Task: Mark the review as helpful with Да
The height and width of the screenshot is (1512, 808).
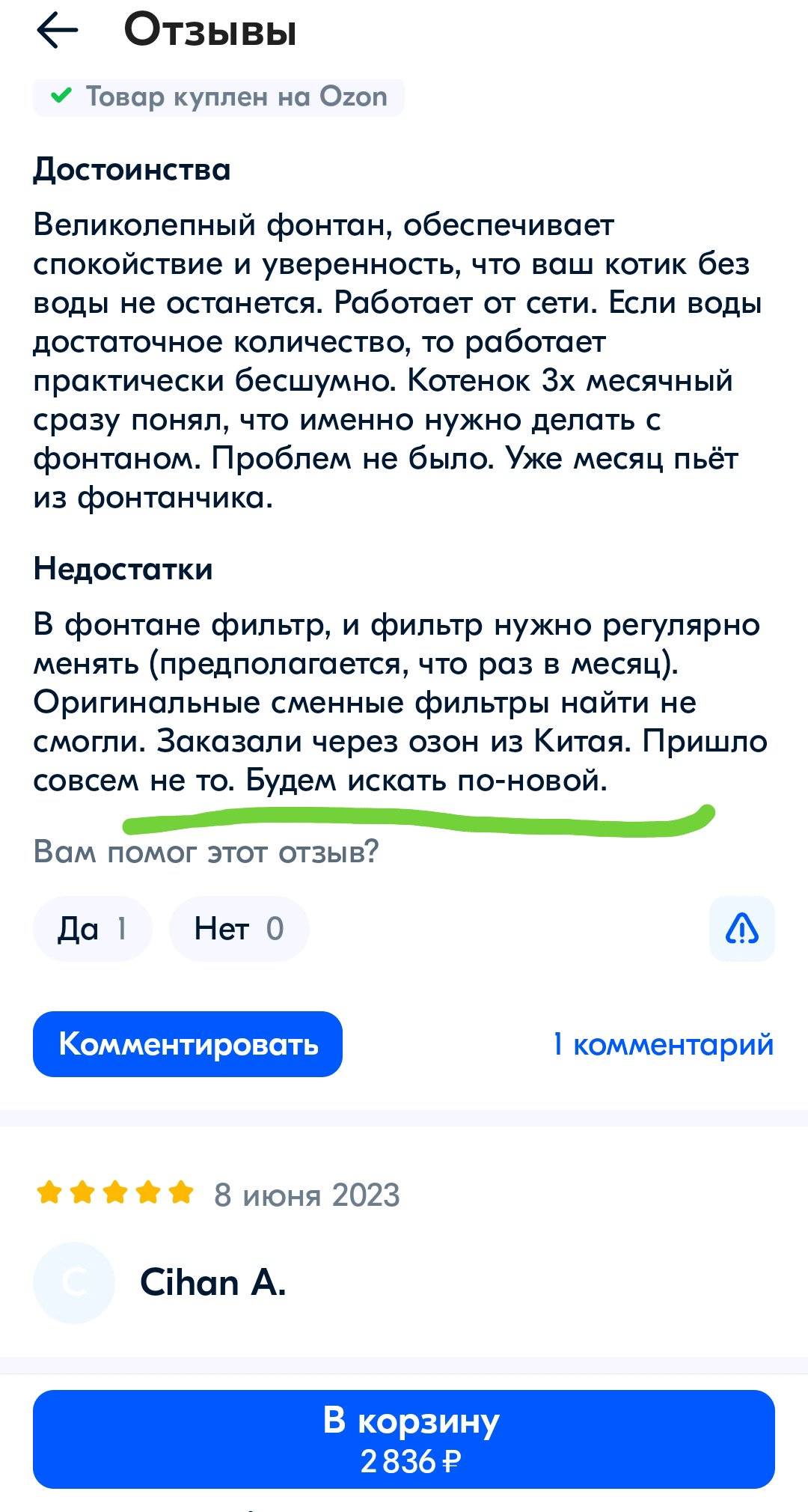Action: (92, 929)
